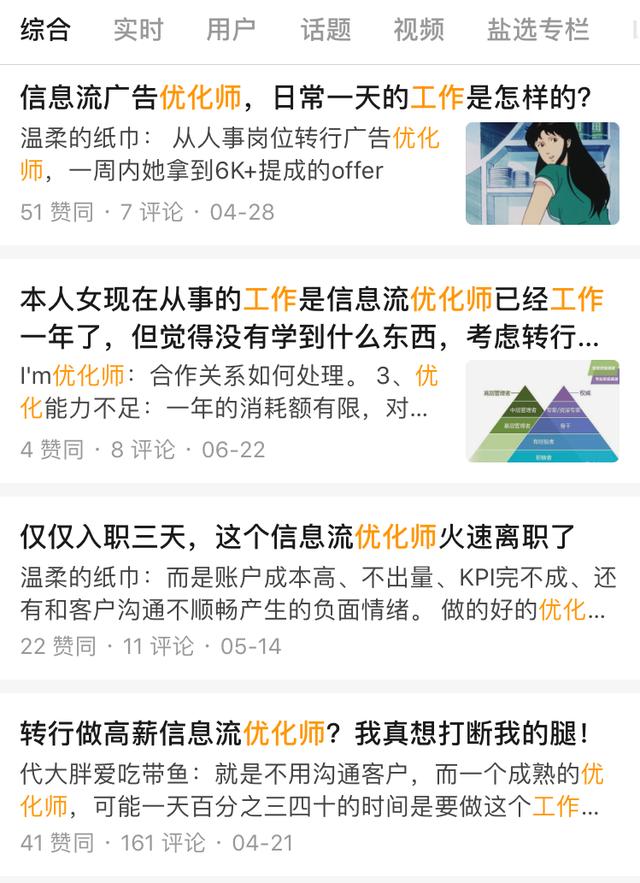Select the 综合 tab
640x883 pixels.
(x=46, y=29)
